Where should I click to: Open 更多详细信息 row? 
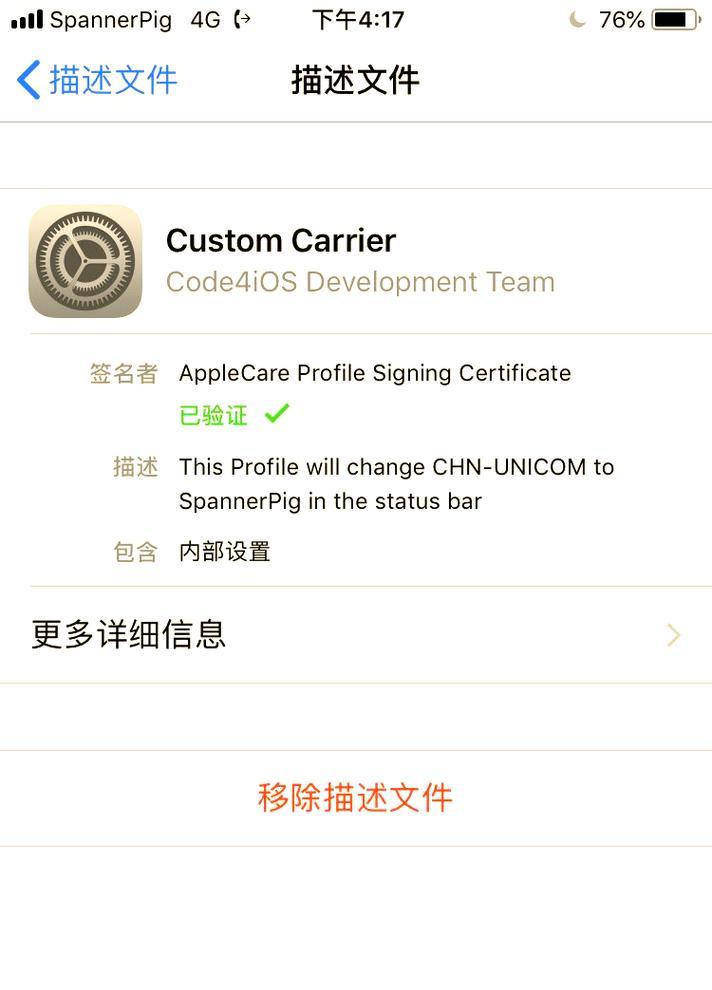tap(355, 635)
